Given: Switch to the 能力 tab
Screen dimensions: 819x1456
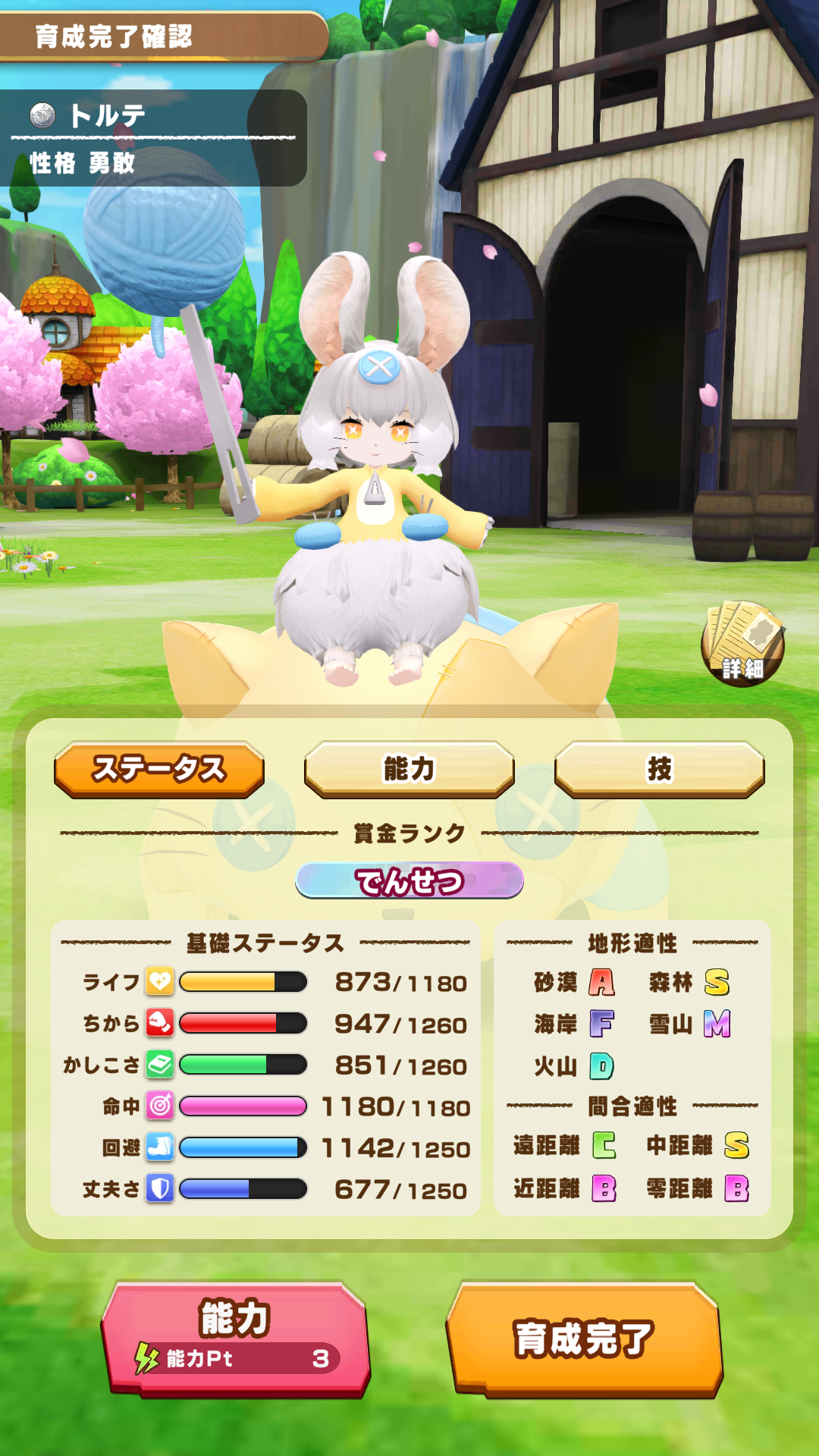Looking at the screenshot, I should tap(409, 769).
